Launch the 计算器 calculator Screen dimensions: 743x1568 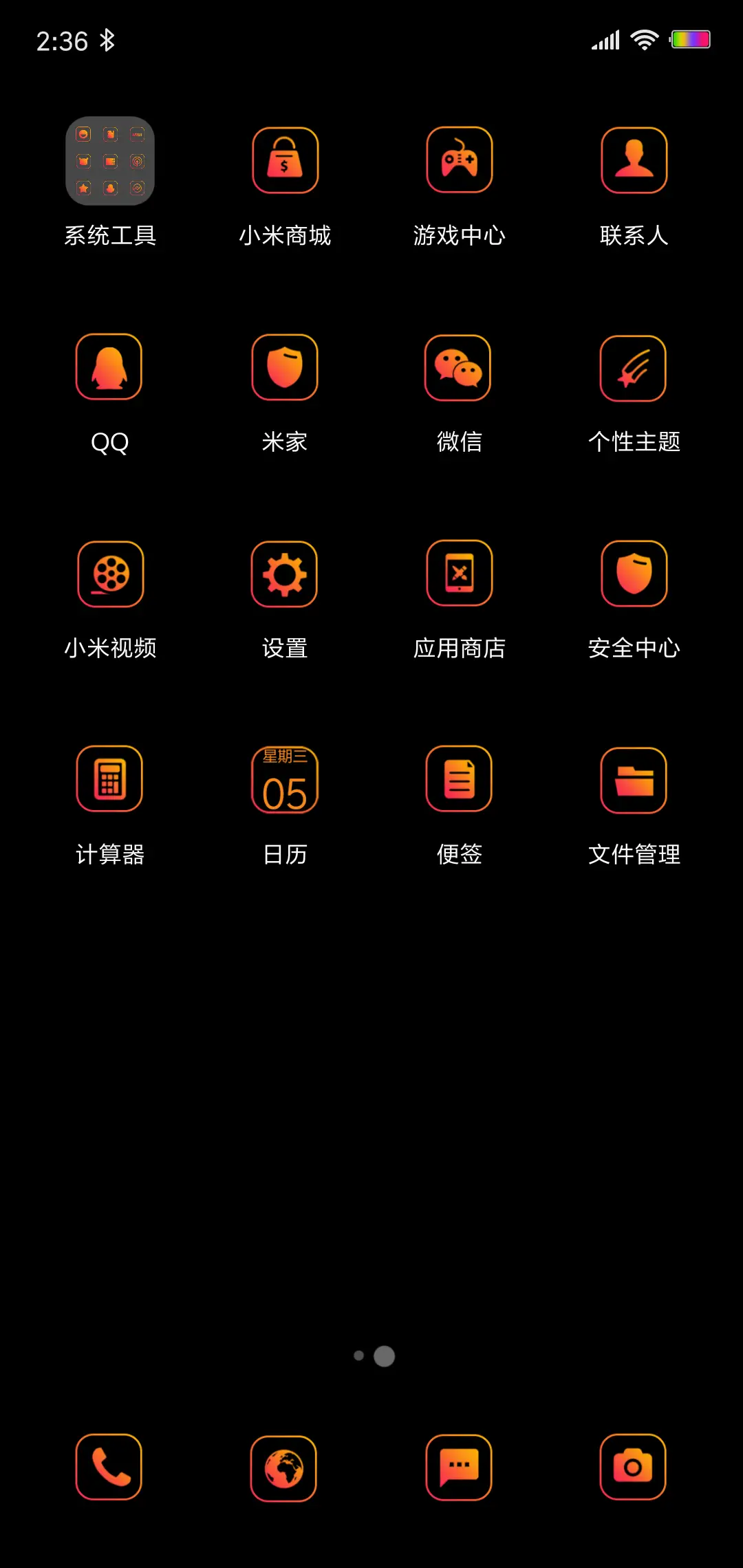click(x=109, y=779)
